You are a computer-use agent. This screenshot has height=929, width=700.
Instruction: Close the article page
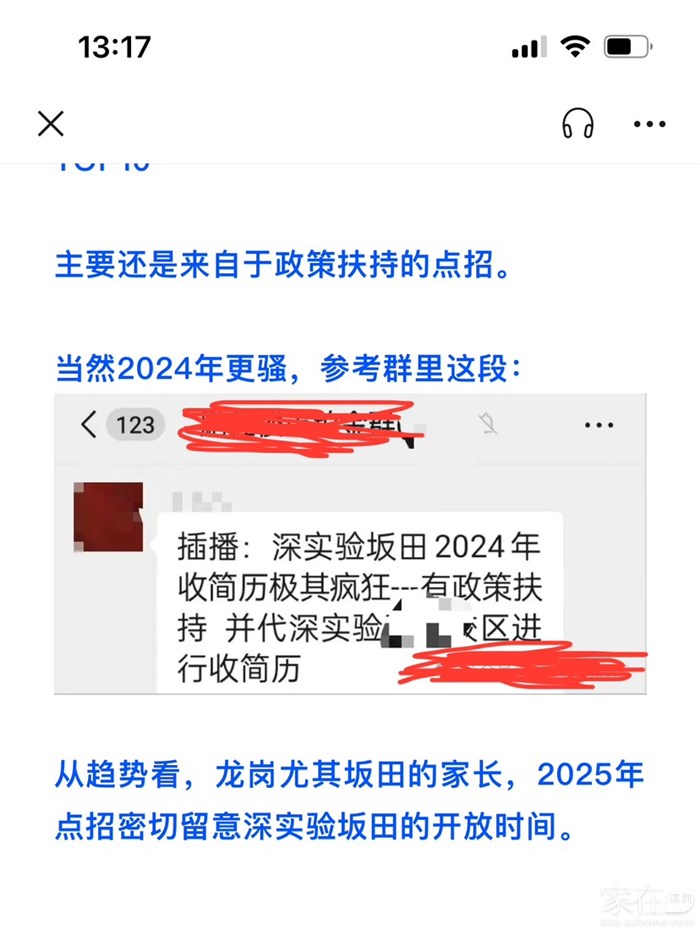point(50,124)
